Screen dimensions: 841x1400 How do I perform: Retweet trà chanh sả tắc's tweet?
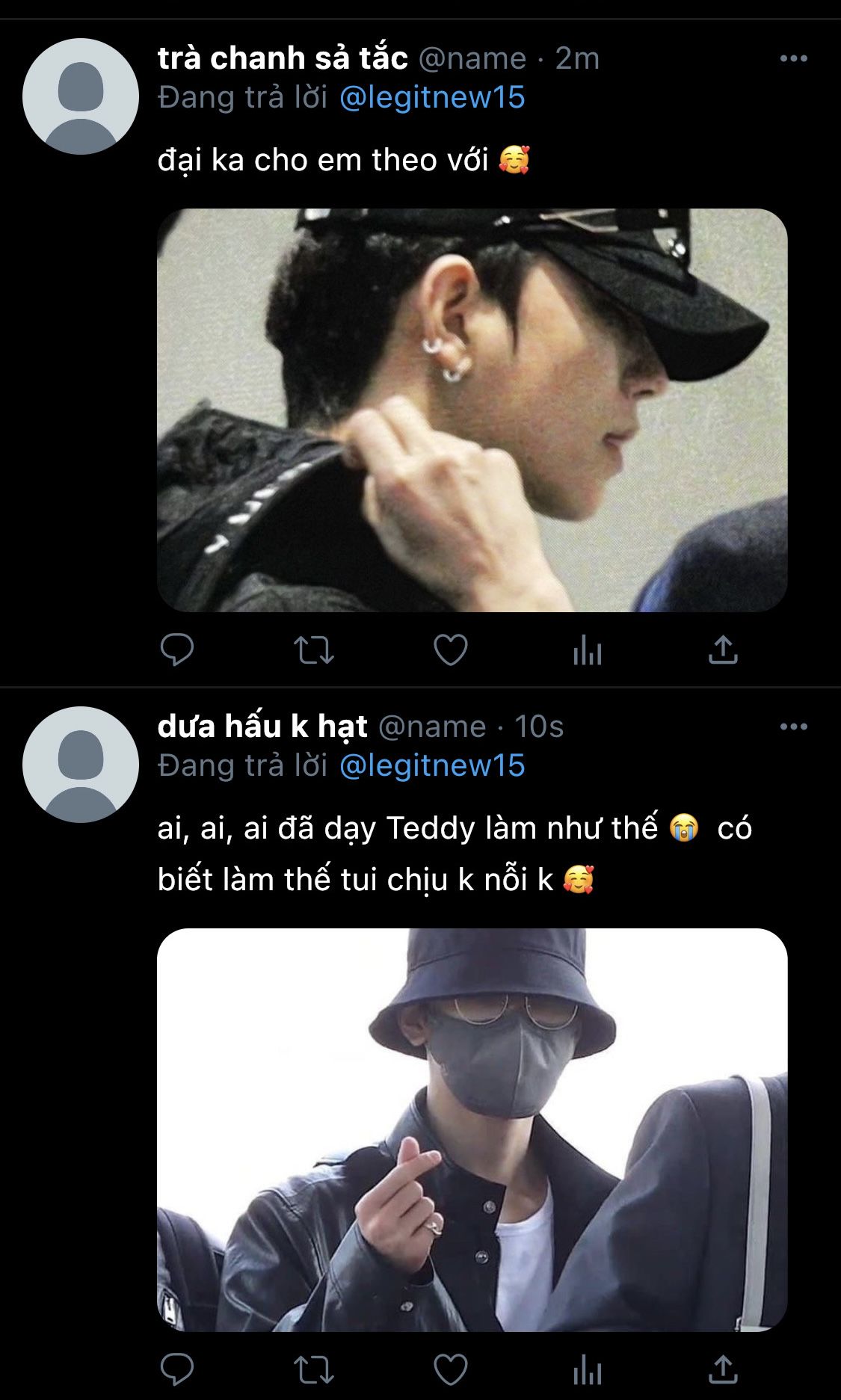click(x=313, y=650)
